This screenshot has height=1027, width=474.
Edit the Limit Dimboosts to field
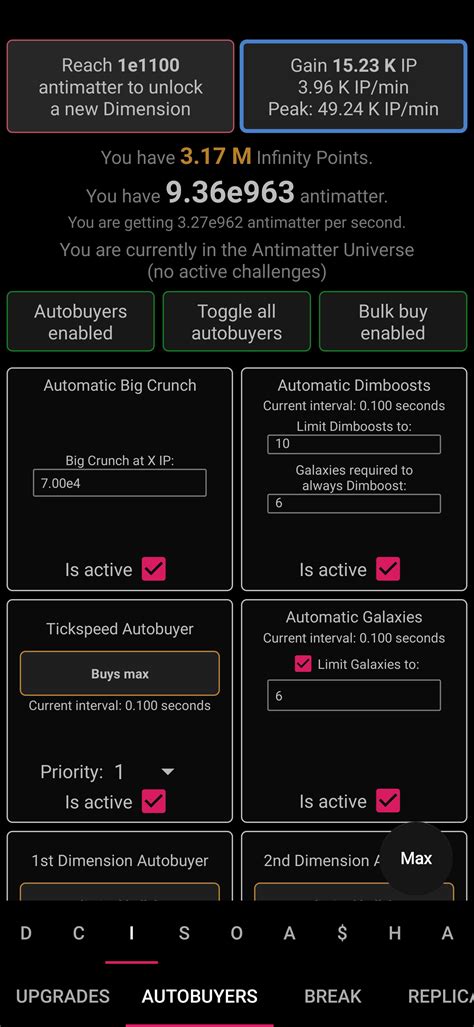[354, 444]
